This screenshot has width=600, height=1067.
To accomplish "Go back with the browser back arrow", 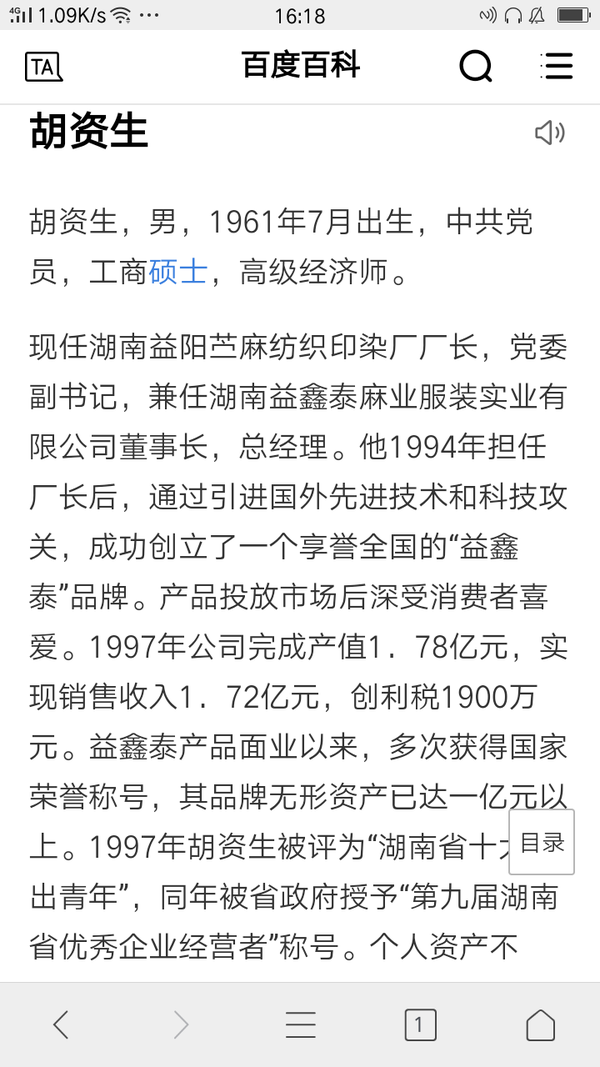I will pyautogui.click(x=61, y=1024).
